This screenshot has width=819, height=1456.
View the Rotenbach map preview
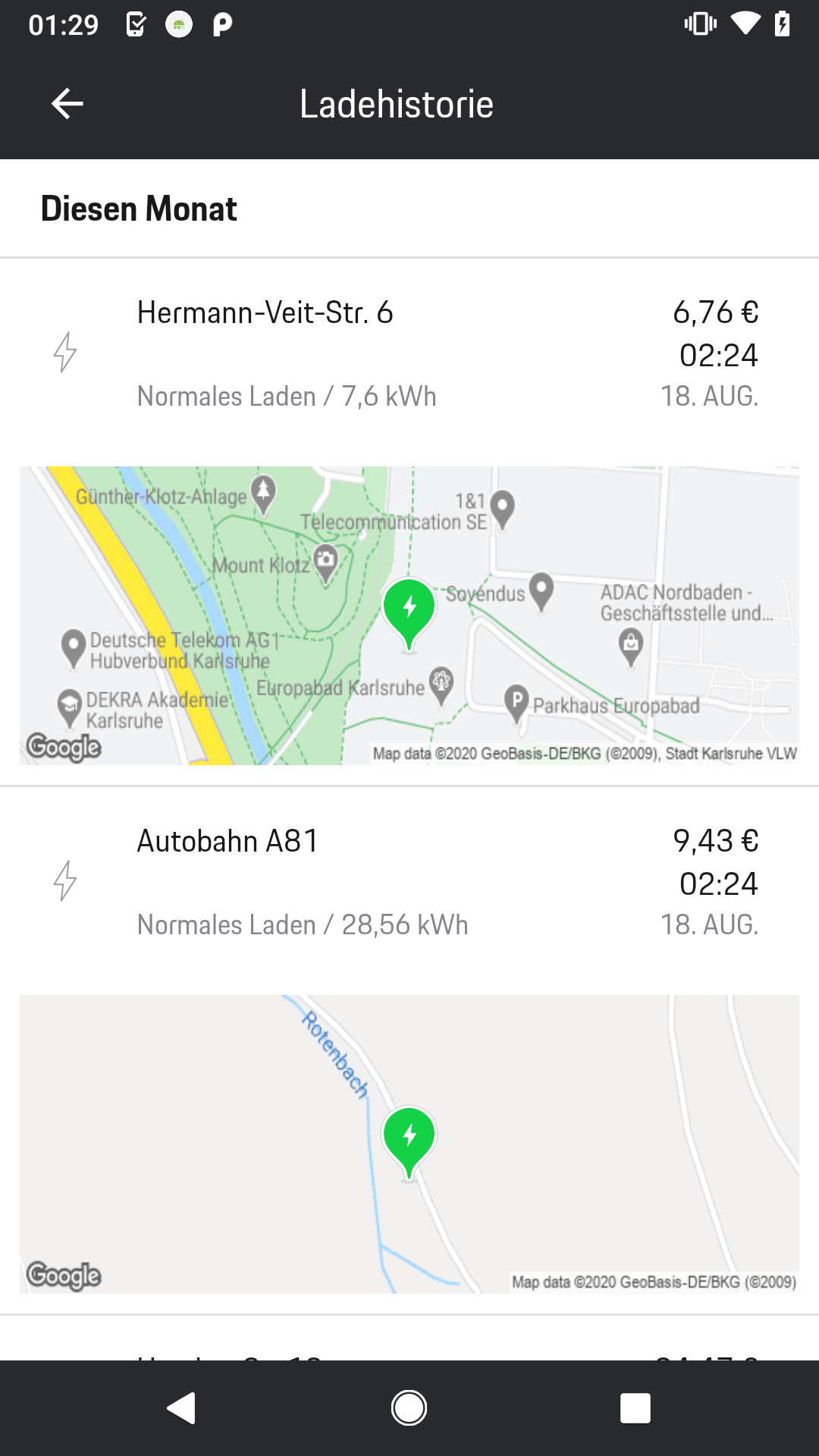coord(409,1144)
